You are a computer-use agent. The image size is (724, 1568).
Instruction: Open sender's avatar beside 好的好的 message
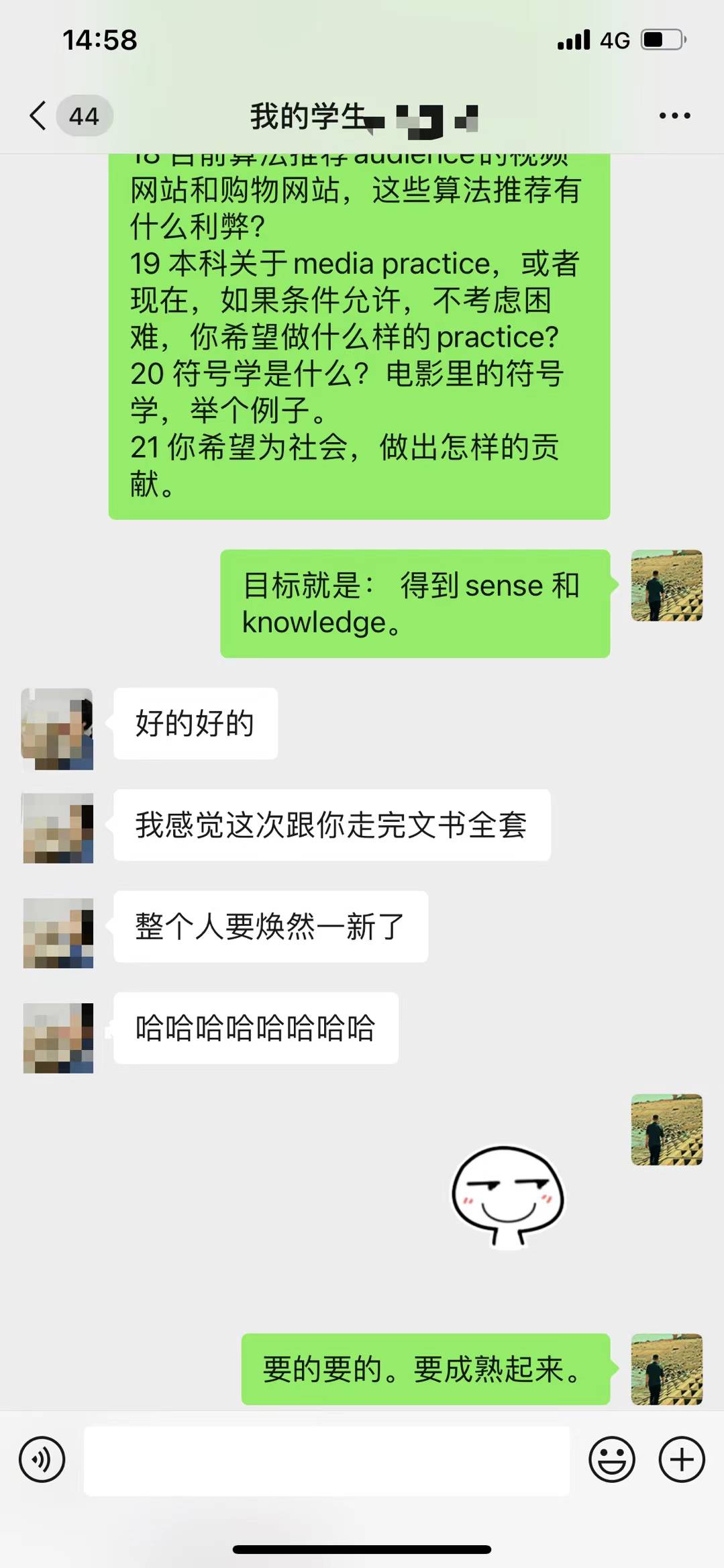point(58,729)
